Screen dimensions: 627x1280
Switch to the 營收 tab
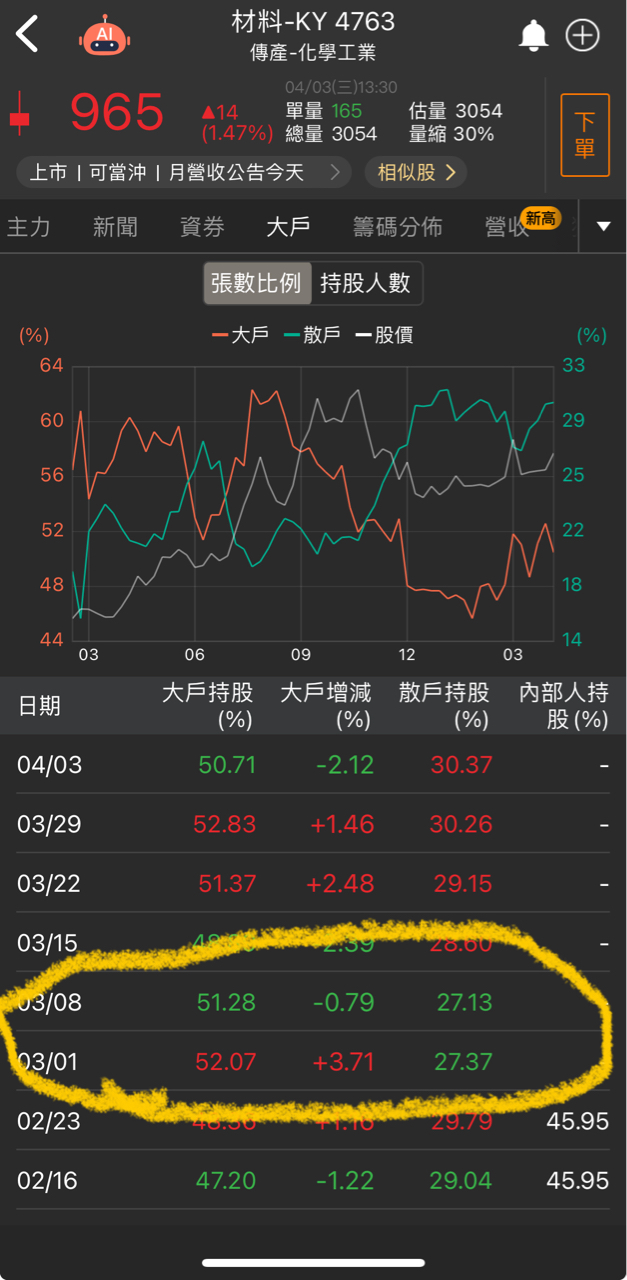tap(508, 227)
